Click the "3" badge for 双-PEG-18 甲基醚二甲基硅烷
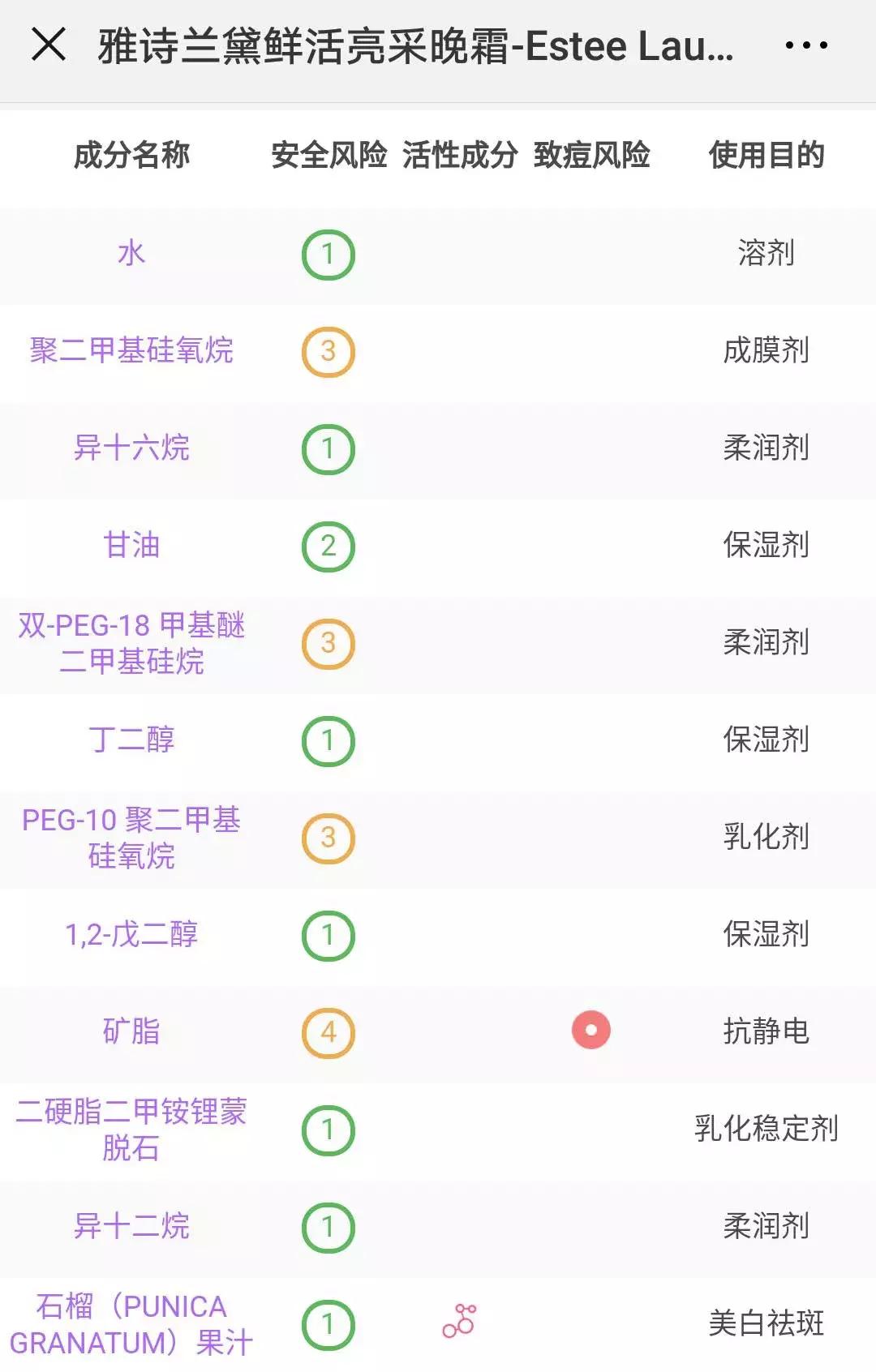This screenshot has height=1372, width=876. pyautogui.click(x=328, y=644)
